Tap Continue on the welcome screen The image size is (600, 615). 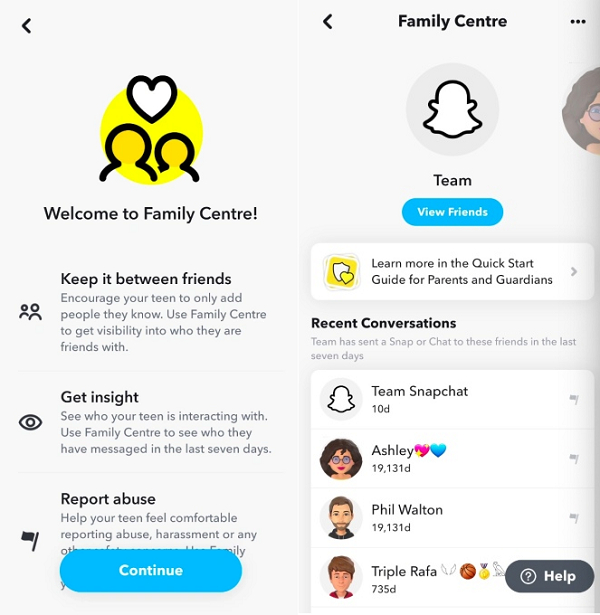150,570
